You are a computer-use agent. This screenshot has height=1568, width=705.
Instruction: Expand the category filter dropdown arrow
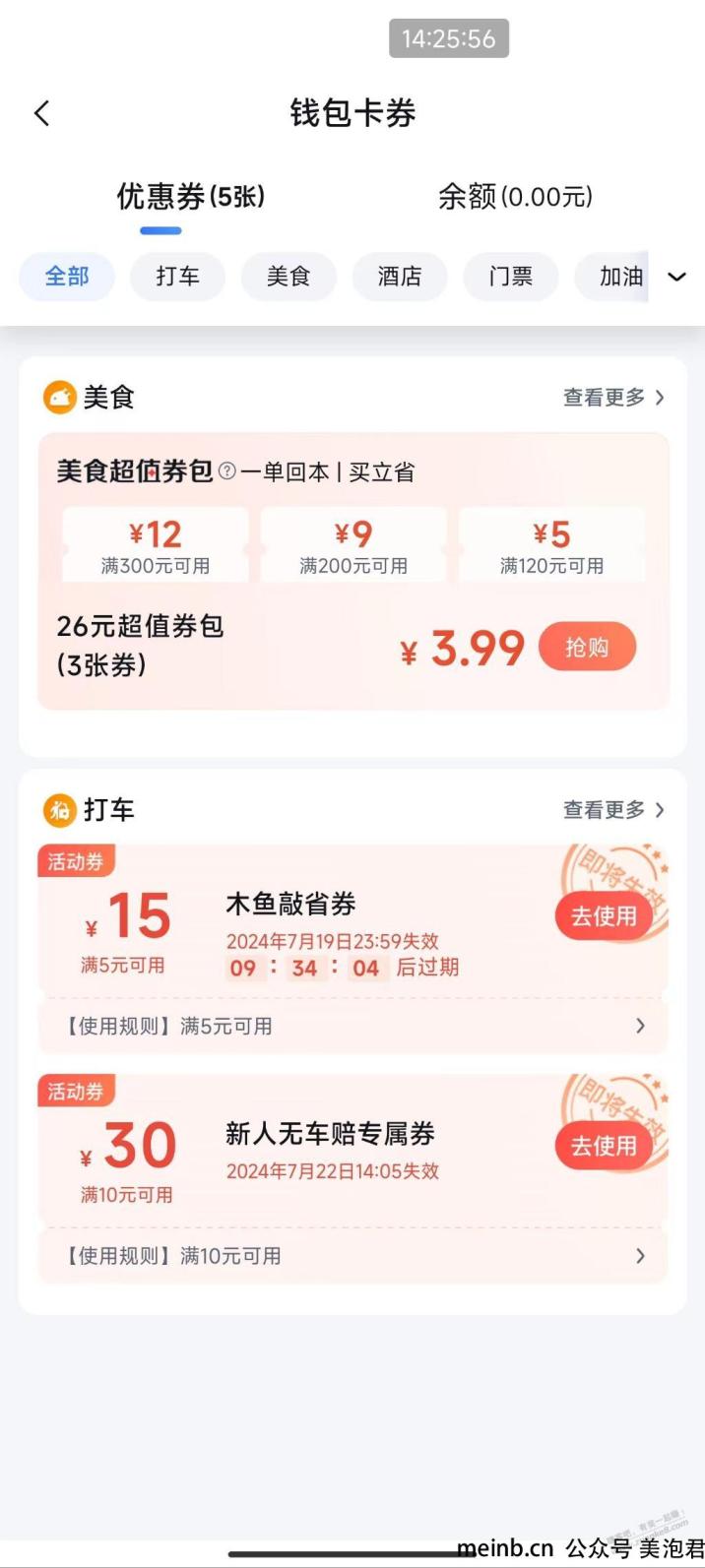[x=676, y=277]
